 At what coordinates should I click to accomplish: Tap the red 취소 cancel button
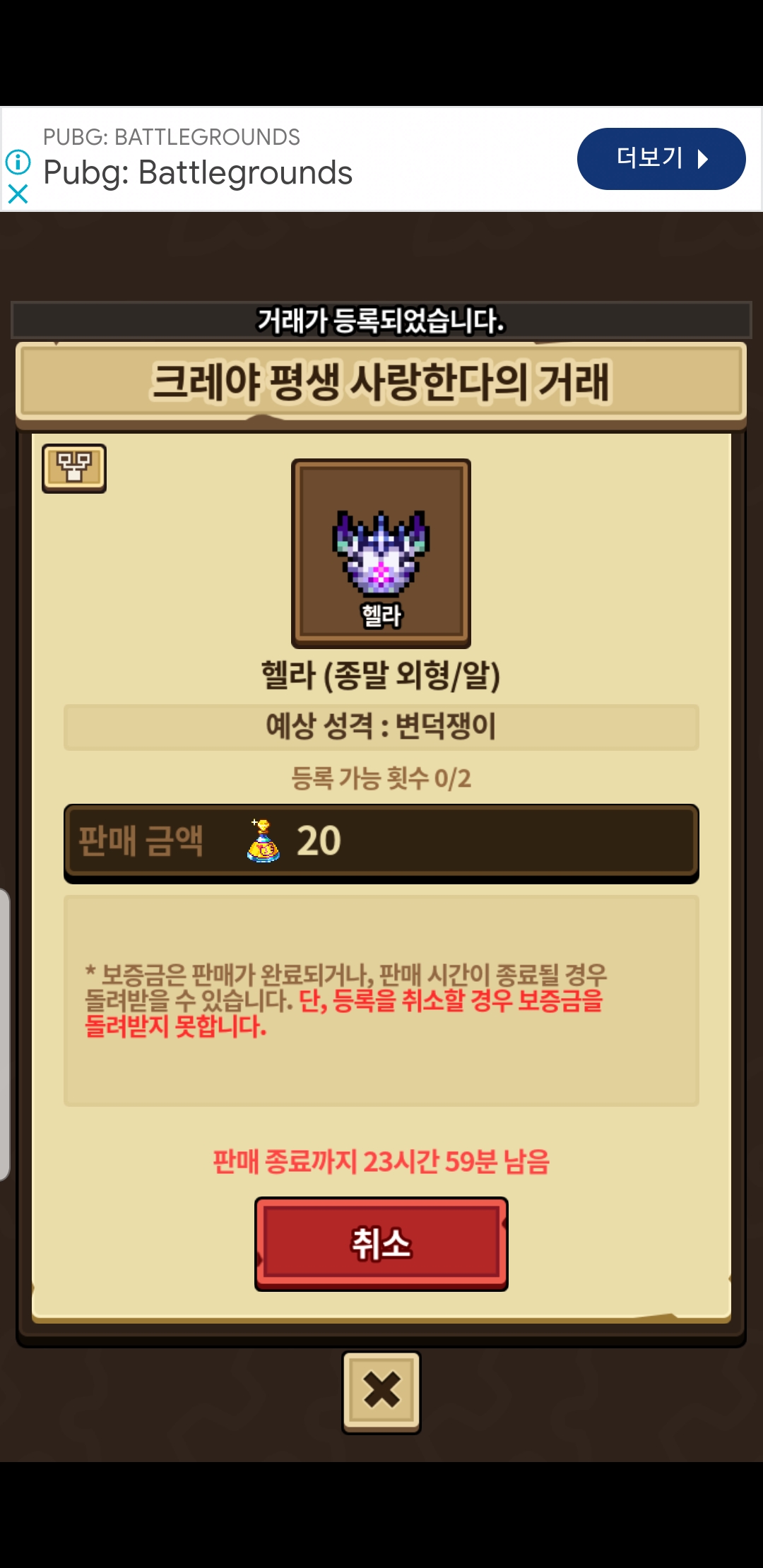point(381,1244)
